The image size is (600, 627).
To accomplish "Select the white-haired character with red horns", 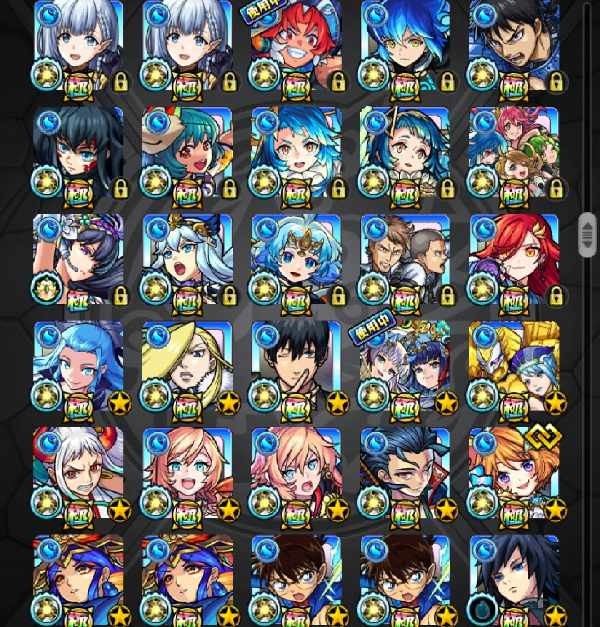I will point(78,473).
